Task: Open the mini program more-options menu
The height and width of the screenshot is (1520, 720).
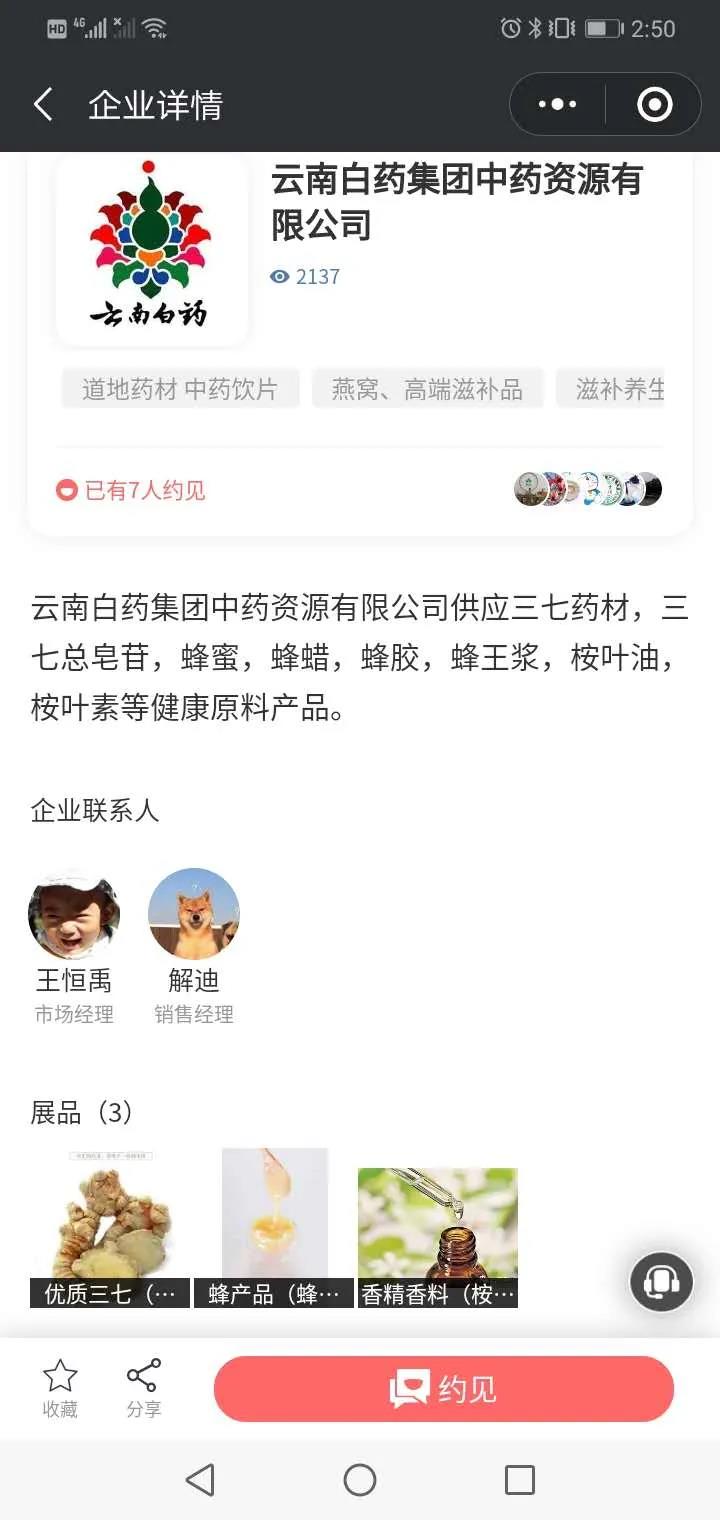Action: [x=557, y=104]
